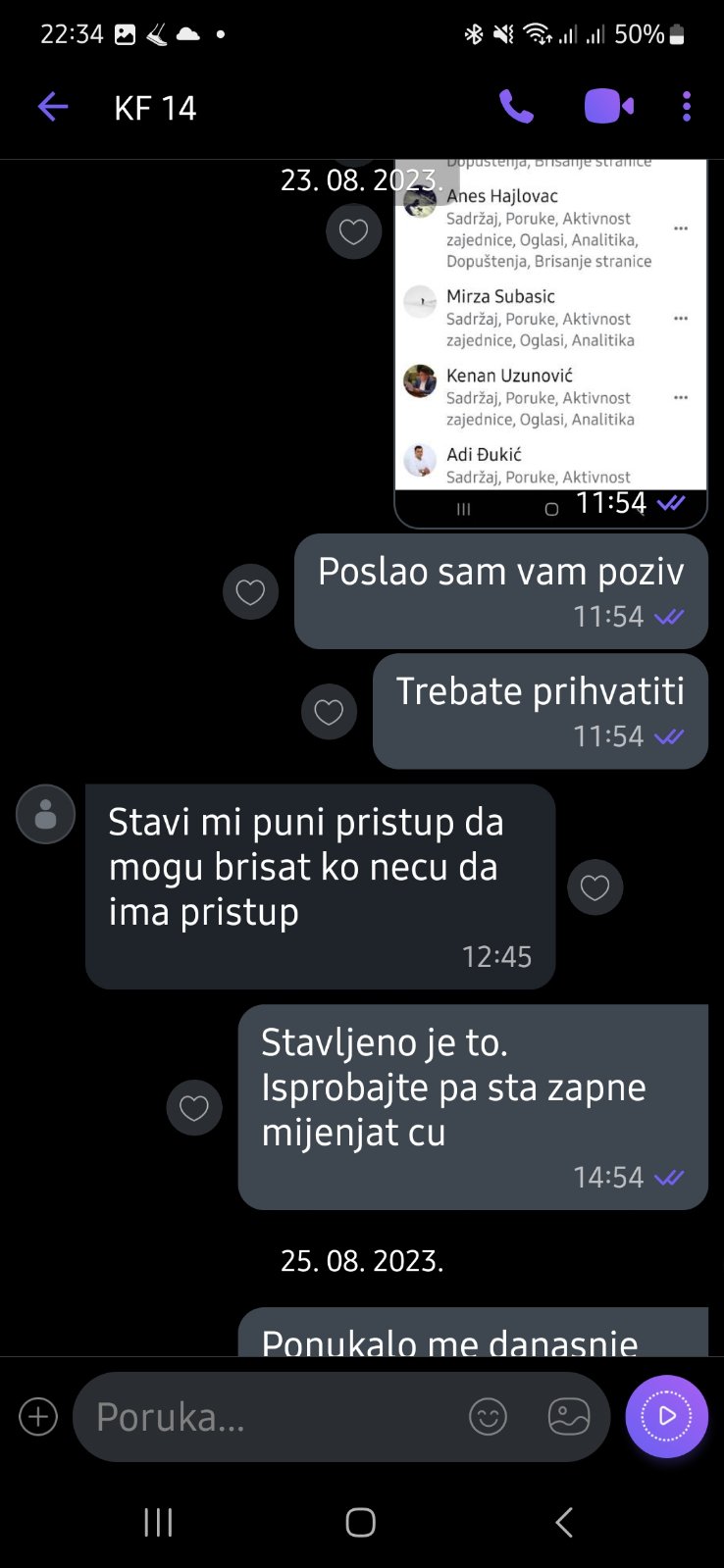Image resolution: width=724 pixels, height=1568 pixels.
Task: Go back from the KF 14 chat
Action: pyautogui.click(x=53, y=107)
